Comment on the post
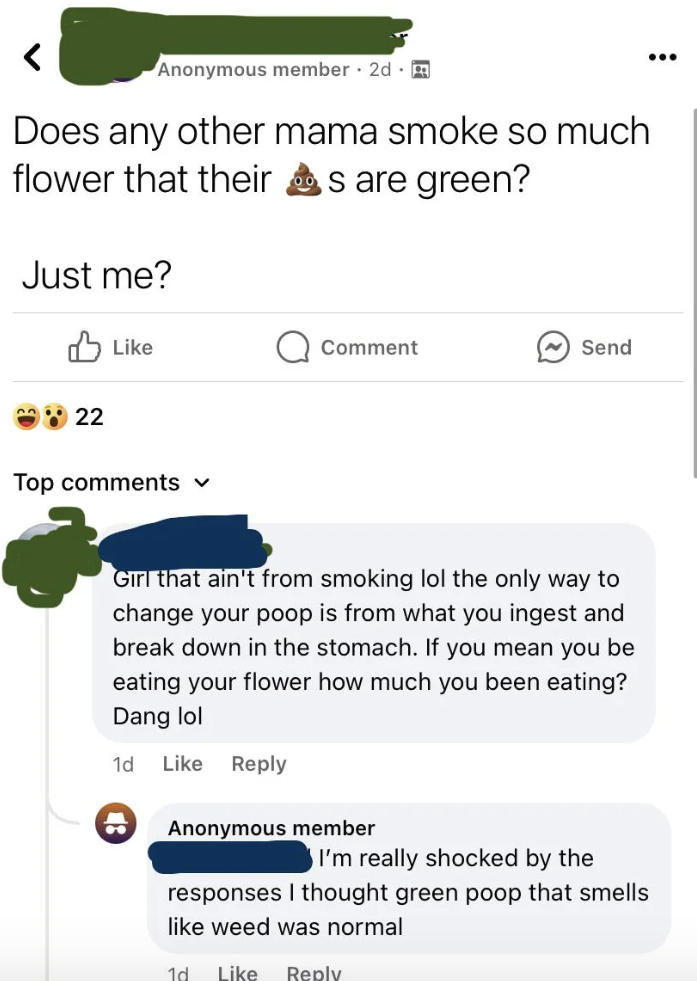This screenshot has height=981, width=697. [348, 347]
